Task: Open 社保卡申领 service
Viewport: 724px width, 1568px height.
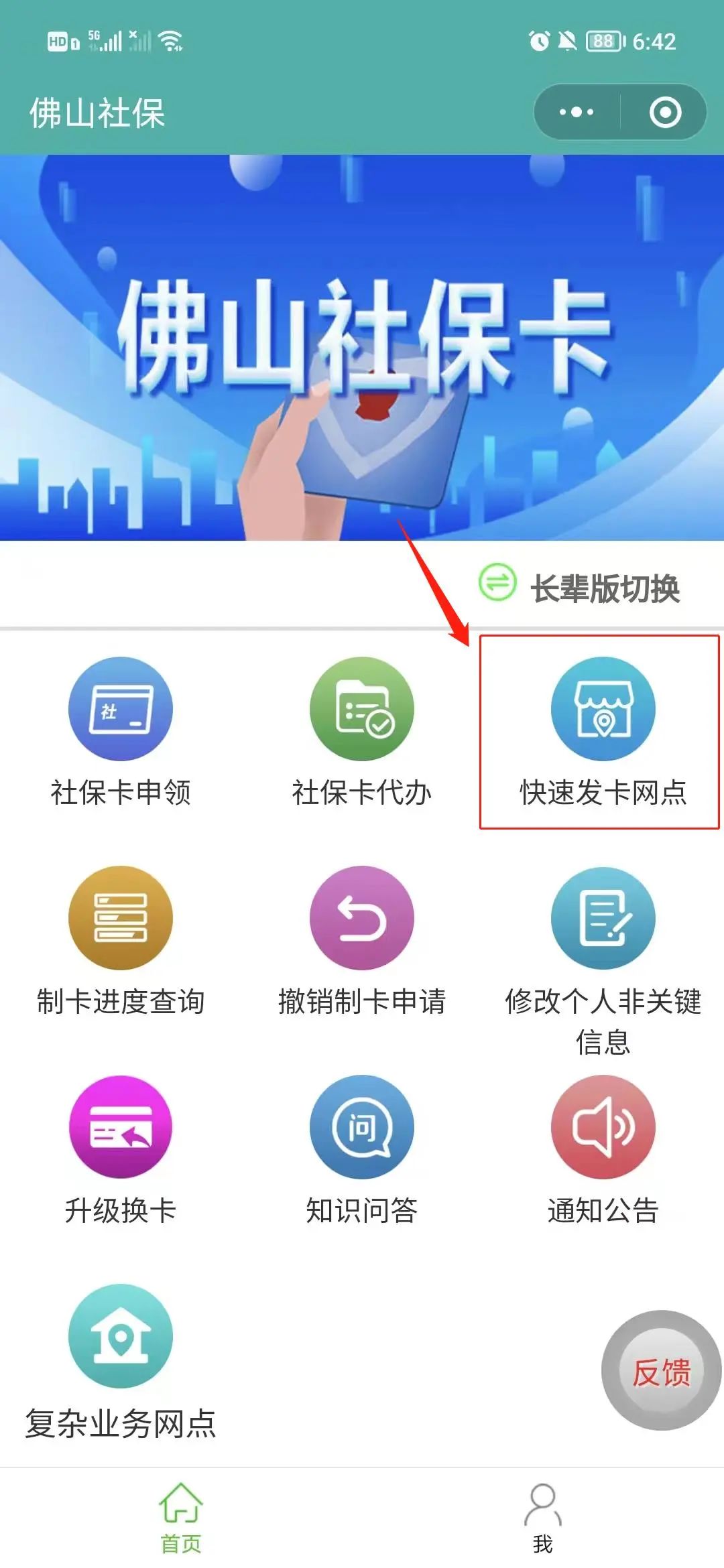Action: [x=121, y=731]
